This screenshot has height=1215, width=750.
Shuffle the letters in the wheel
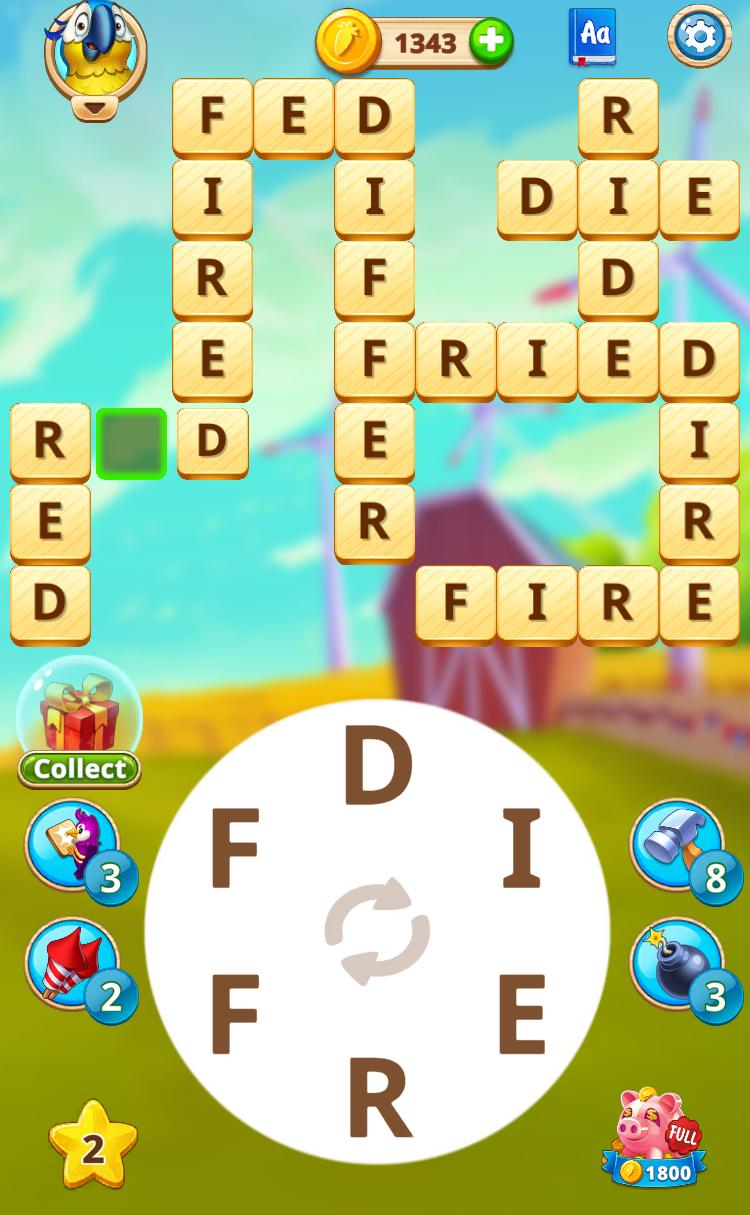coord(377,931)
